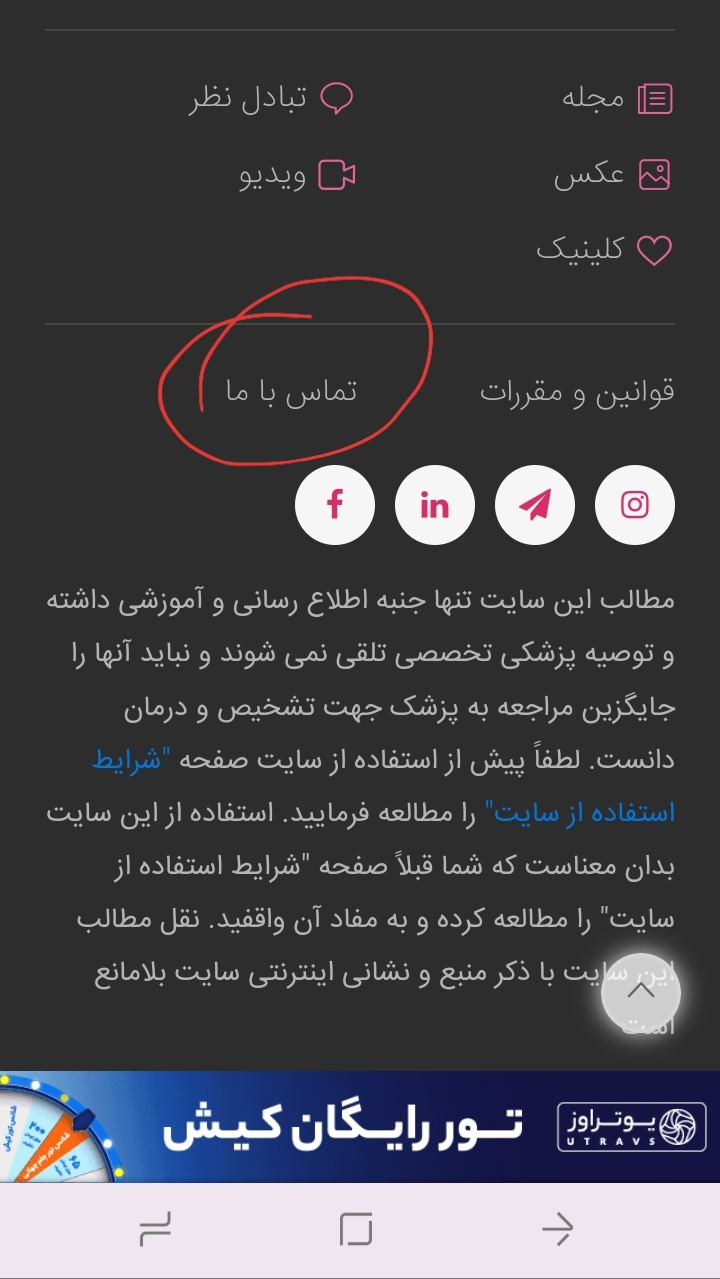
Task: Open the Telegram social icon
Action: coord(535,505)
